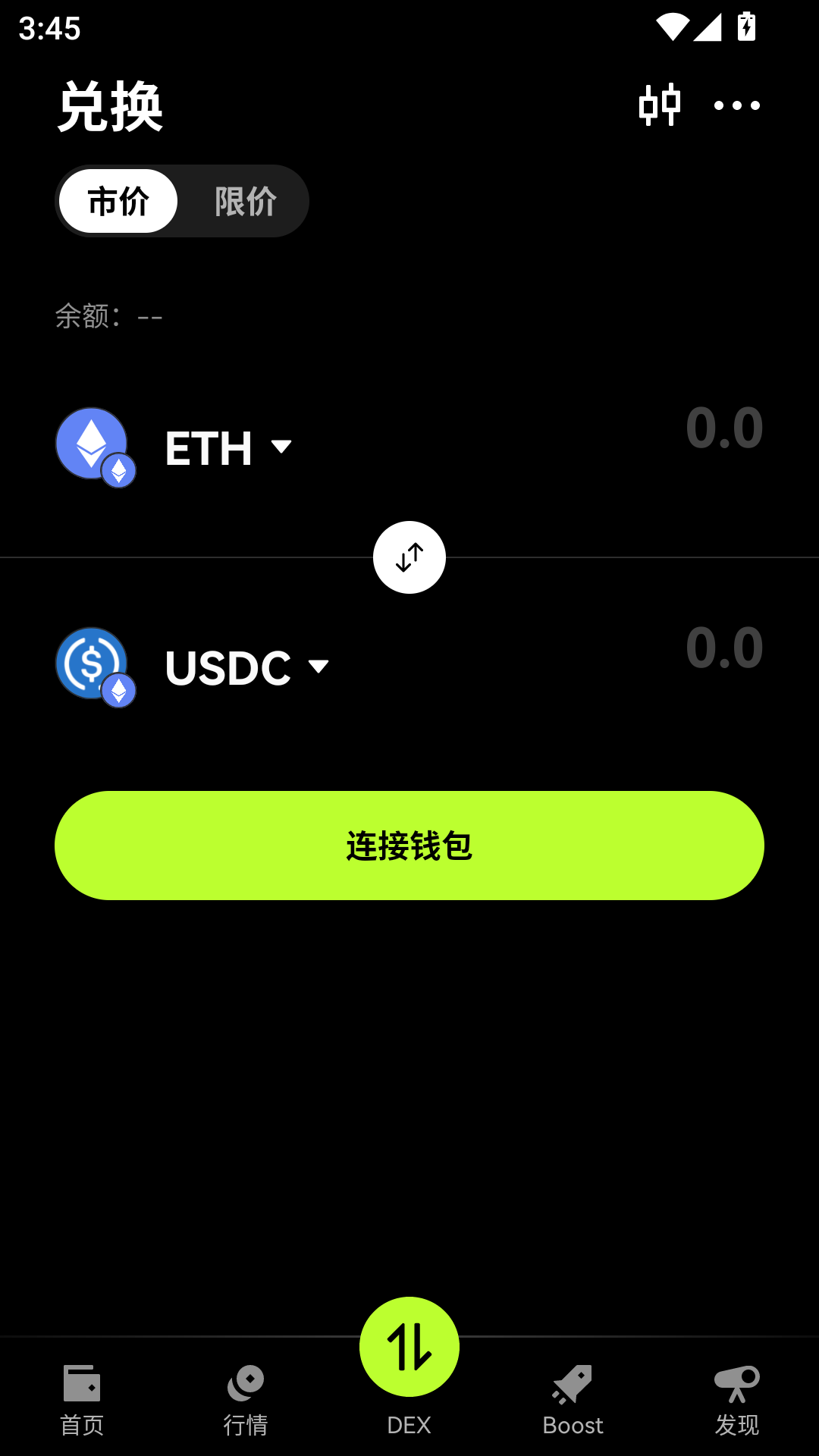The height and width of the screenshot is (1456, 819).
Task: Tap the 兑换 page title
Action: pos(111,106)
